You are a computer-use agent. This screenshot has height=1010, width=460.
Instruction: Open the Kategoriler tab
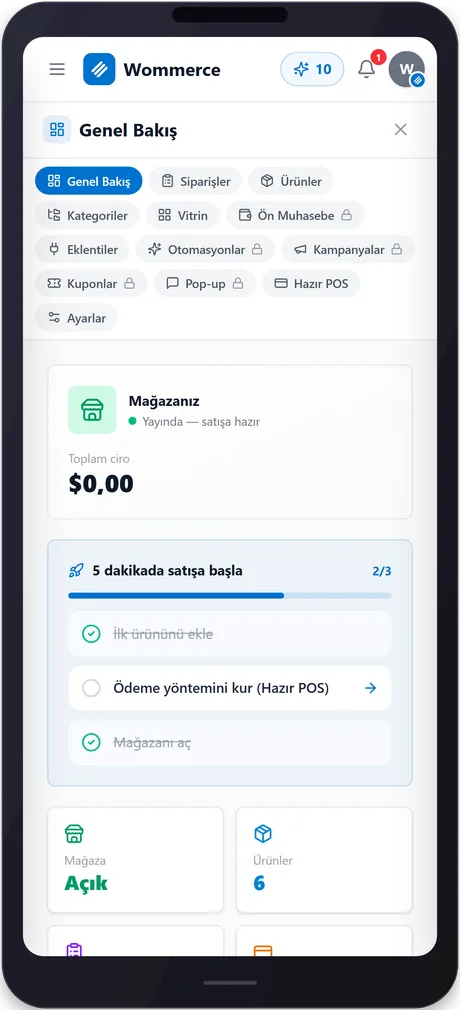[87, 215]
